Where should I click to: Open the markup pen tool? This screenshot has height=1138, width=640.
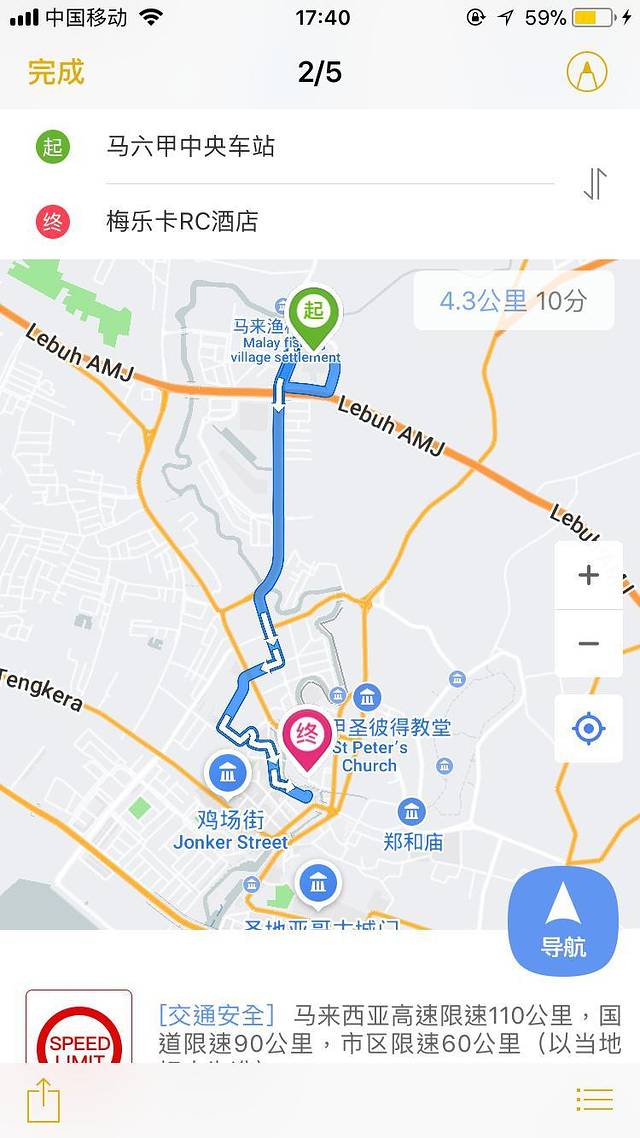tap(587, 72)
